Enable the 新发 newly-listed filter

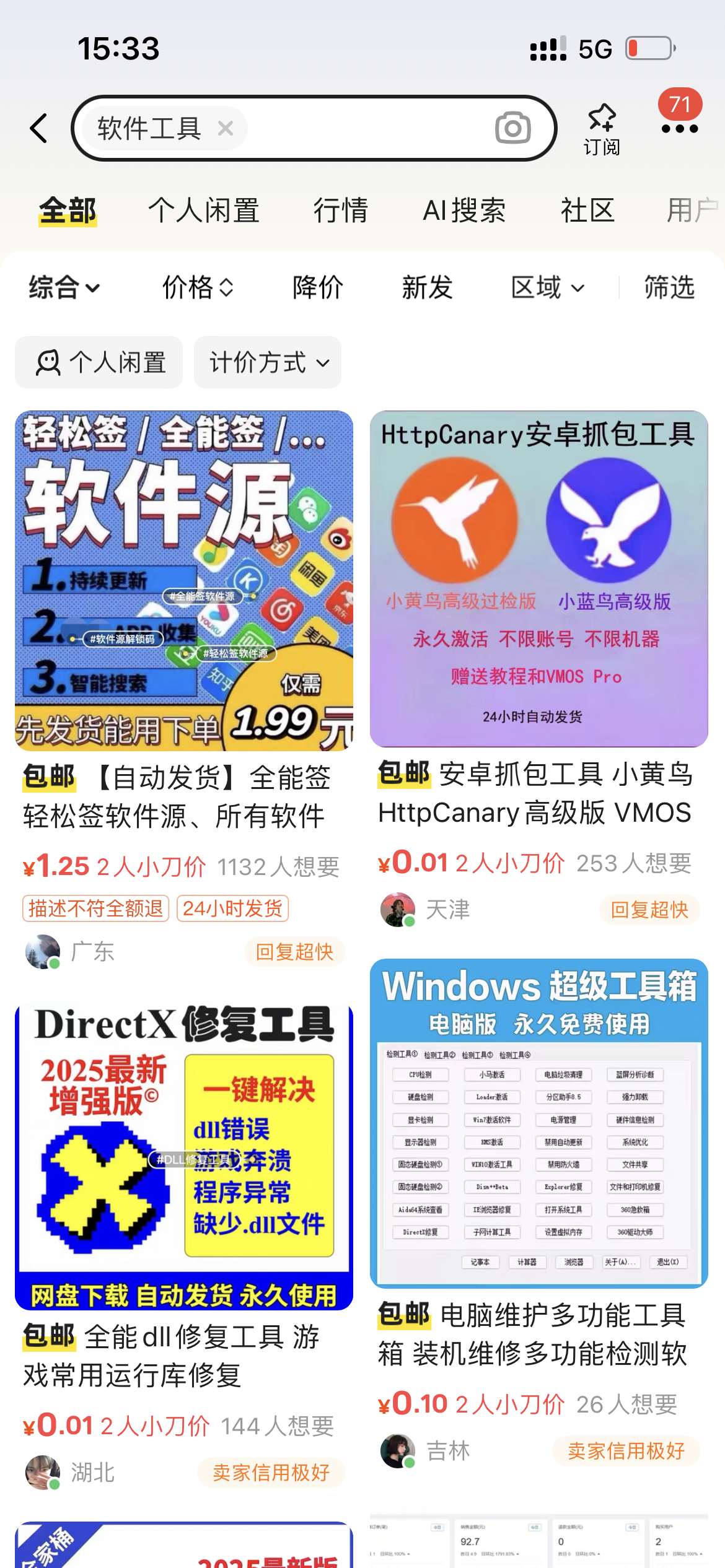click(426, 287)
